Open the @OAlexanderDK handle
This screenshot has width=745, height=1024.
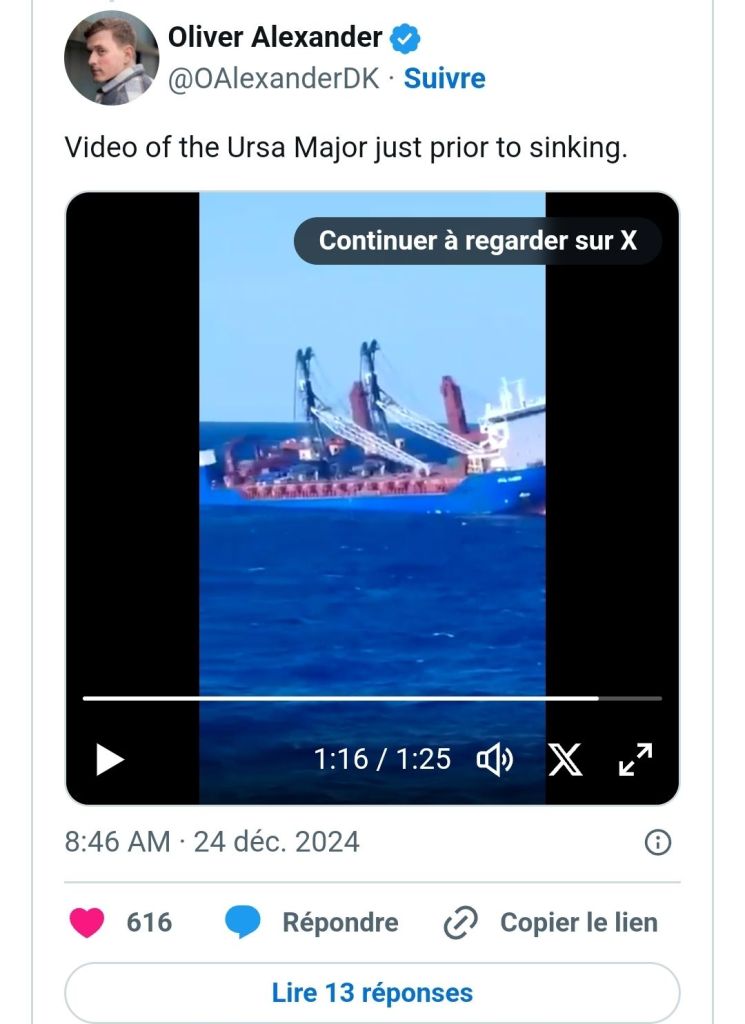click(272, 79)
